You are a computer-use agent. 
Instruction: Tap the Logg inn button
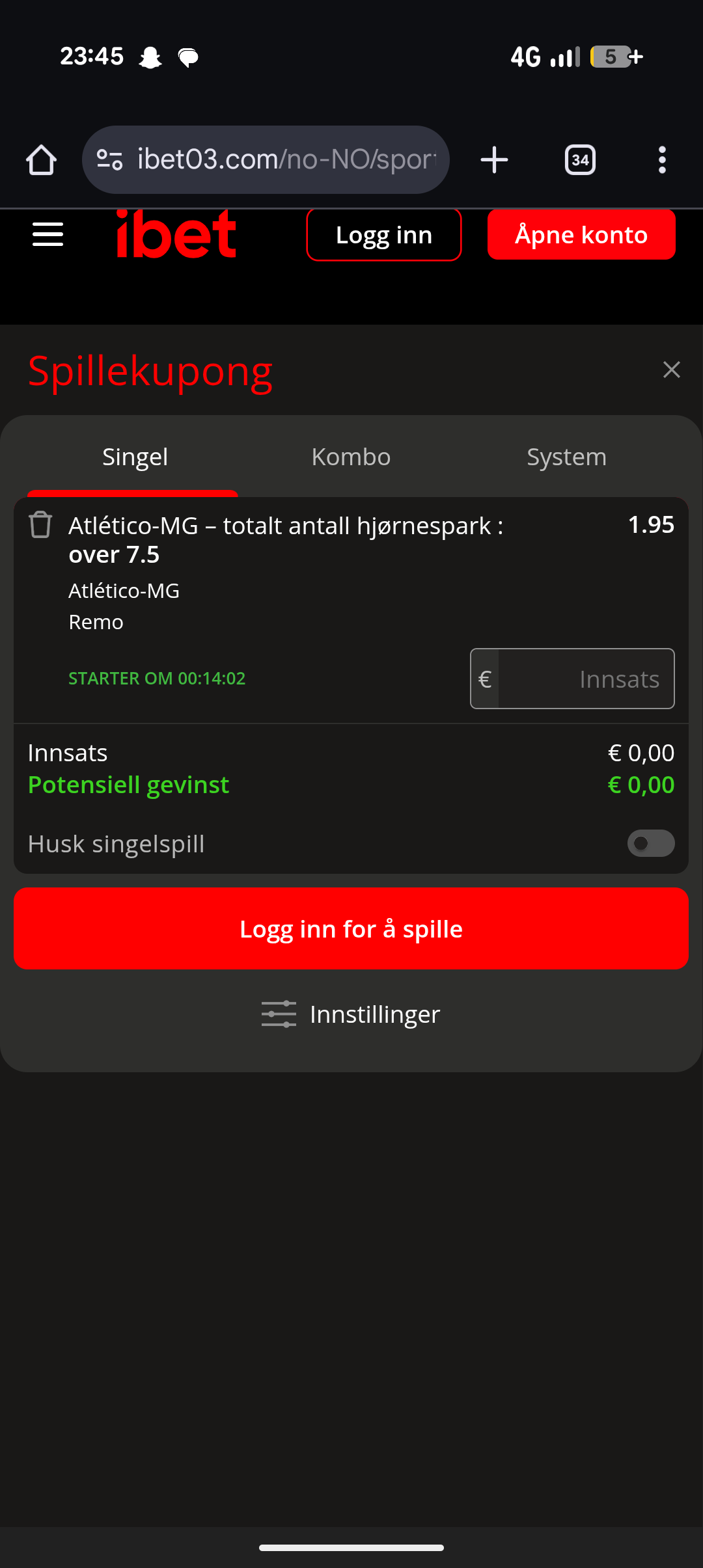383,235
